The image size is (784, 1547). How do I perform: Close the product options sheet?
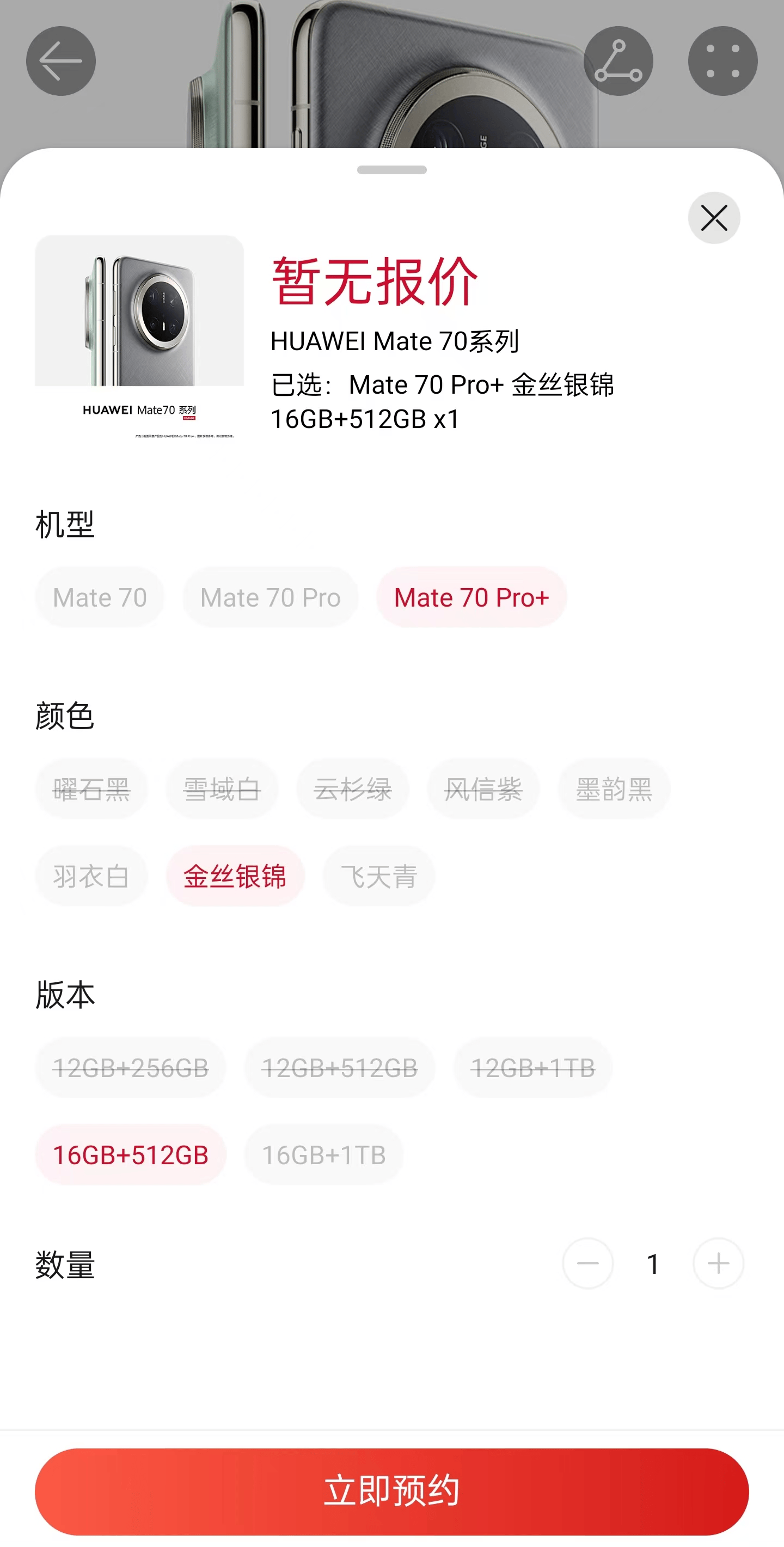coord(713,218)
